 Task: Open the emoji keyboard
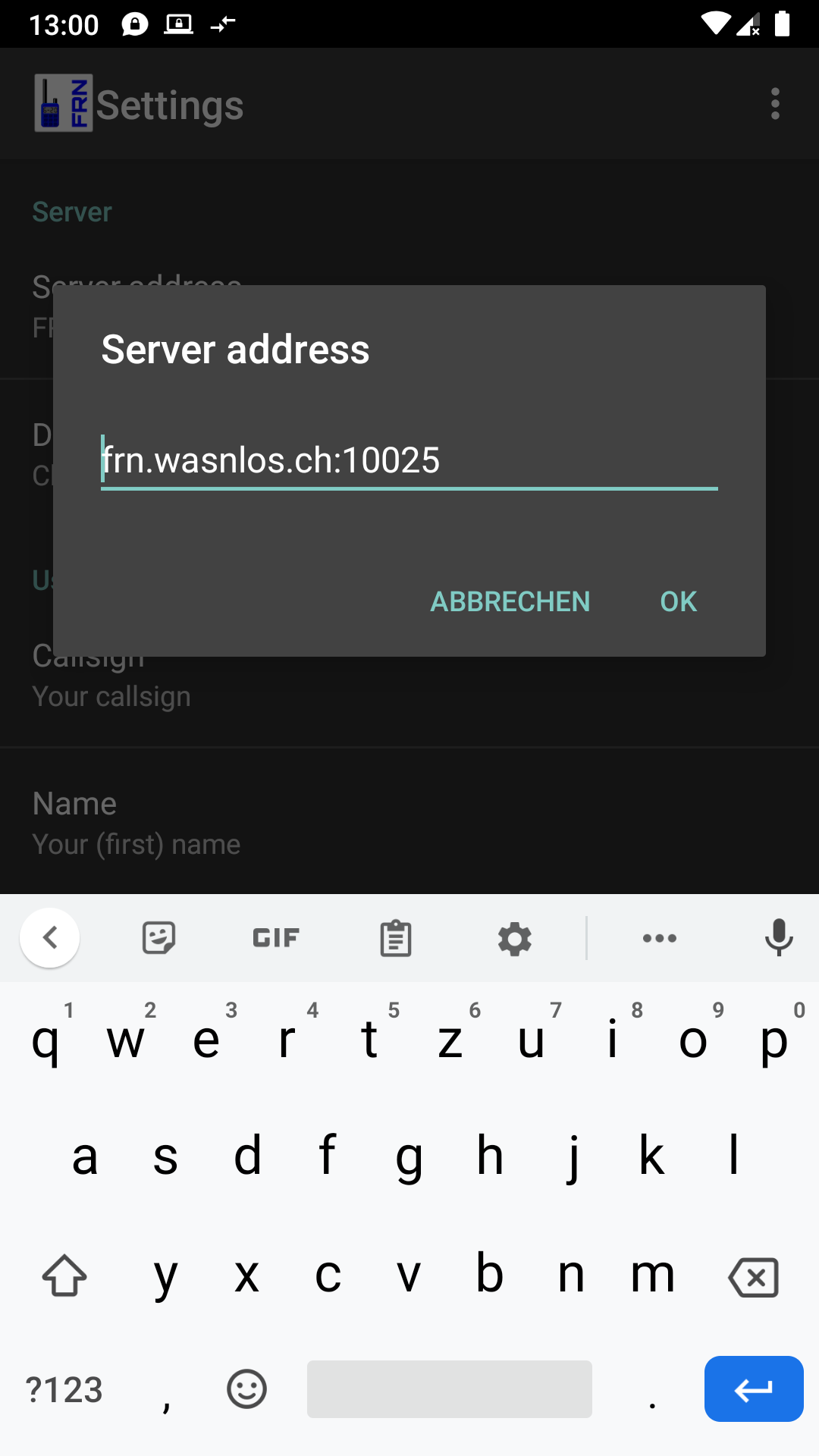[246, 1389]
